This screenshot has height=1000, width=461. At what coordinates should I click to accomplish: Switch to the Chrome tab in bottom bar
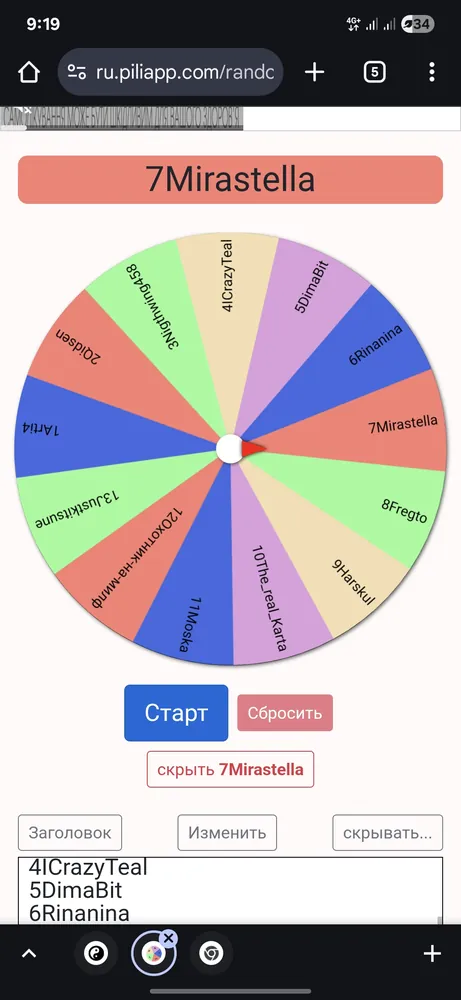(211, 954)
